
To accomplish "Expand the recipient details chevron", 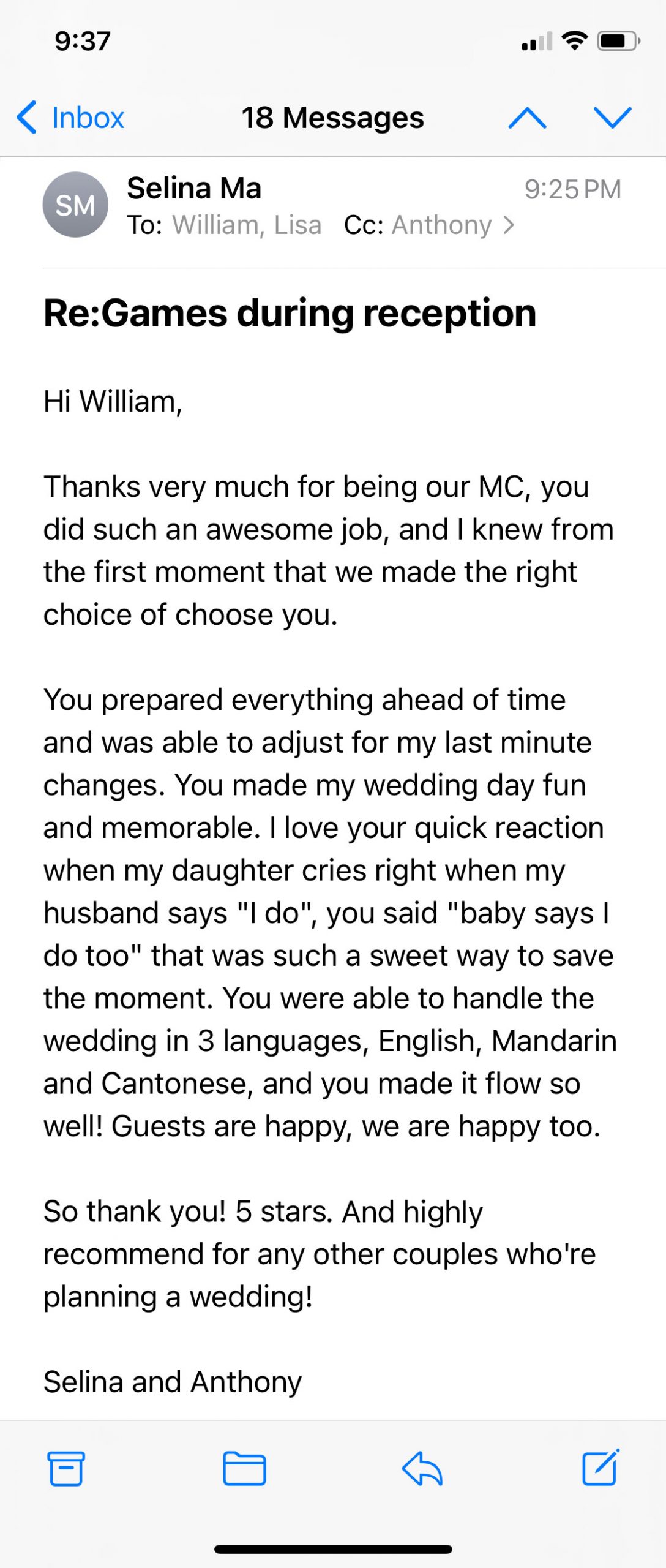I will [x=508, y=225].
